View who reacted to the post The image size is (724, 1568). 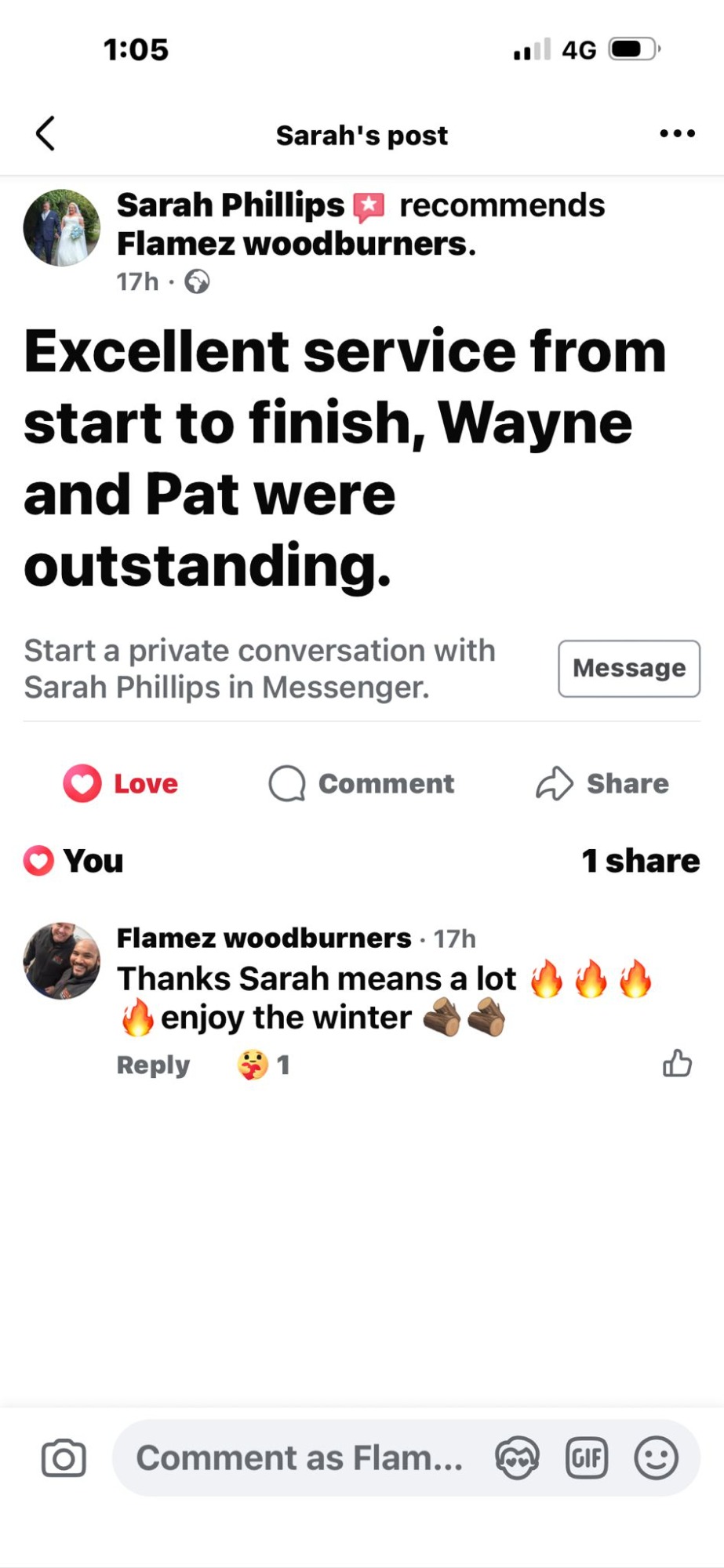75,861
